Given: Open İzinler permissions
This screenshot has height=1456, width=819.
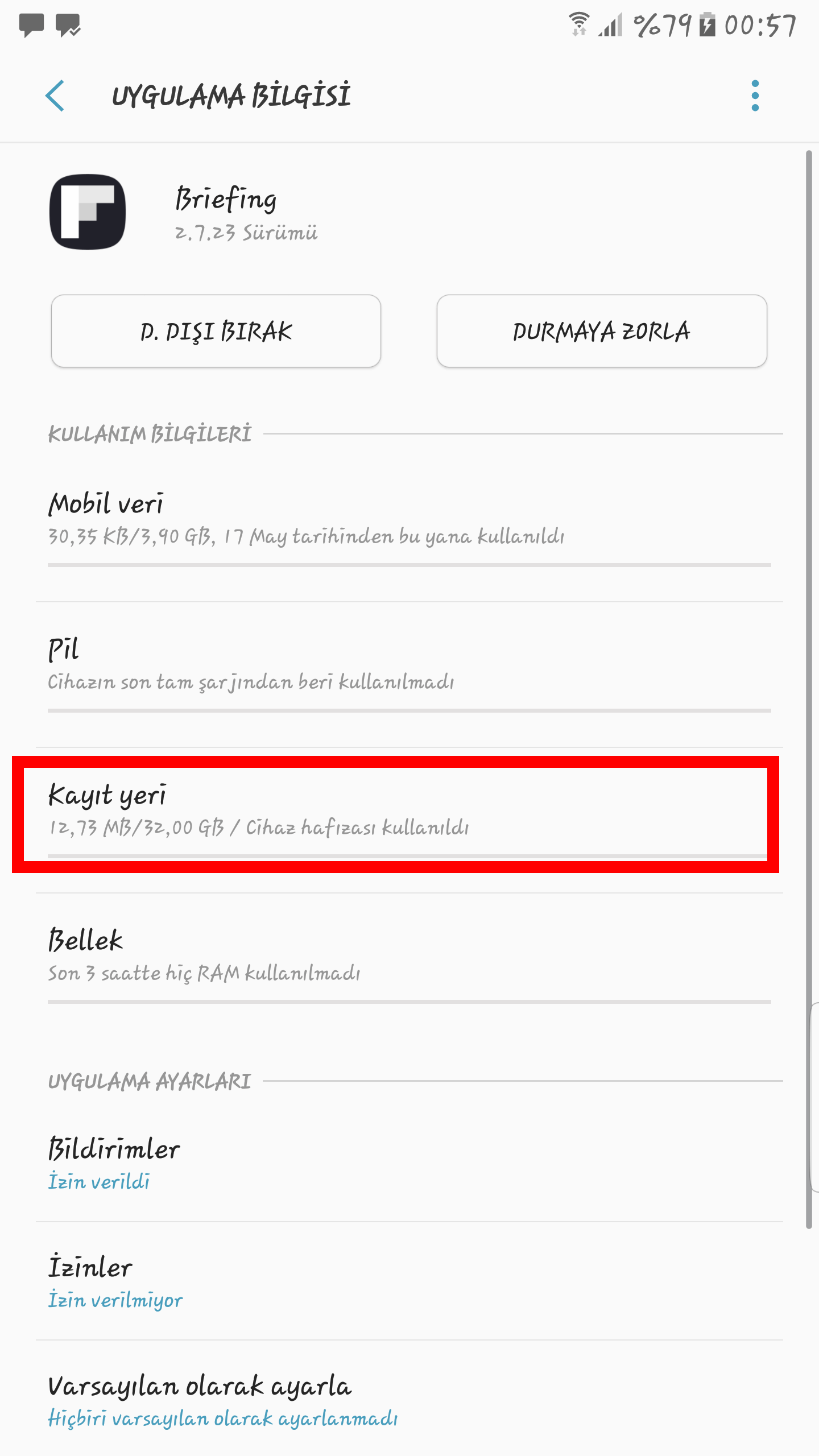Looking at the screenshot, I should [x=409, y=1281].
